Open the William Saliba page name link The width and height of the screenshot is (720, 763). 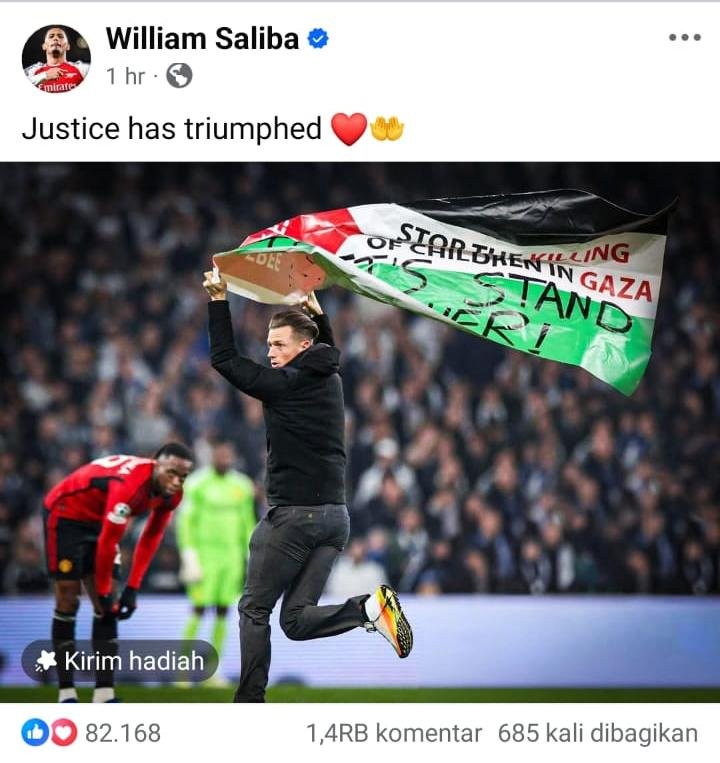[x=202, y=39]
